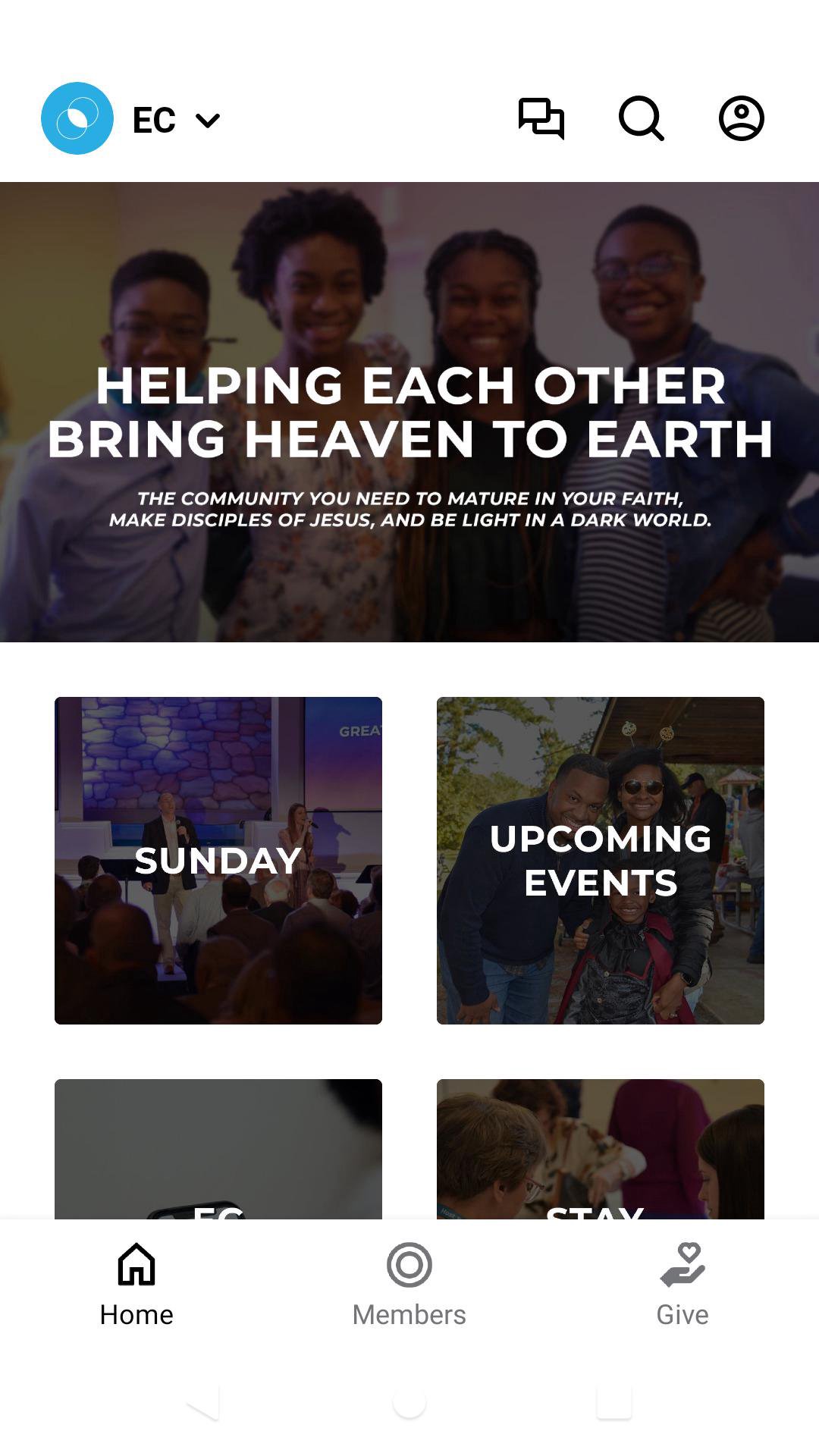The image size is (819, 1456).
Task: Expand the EC campus dropdown
Action: click(x=176, y=120)
